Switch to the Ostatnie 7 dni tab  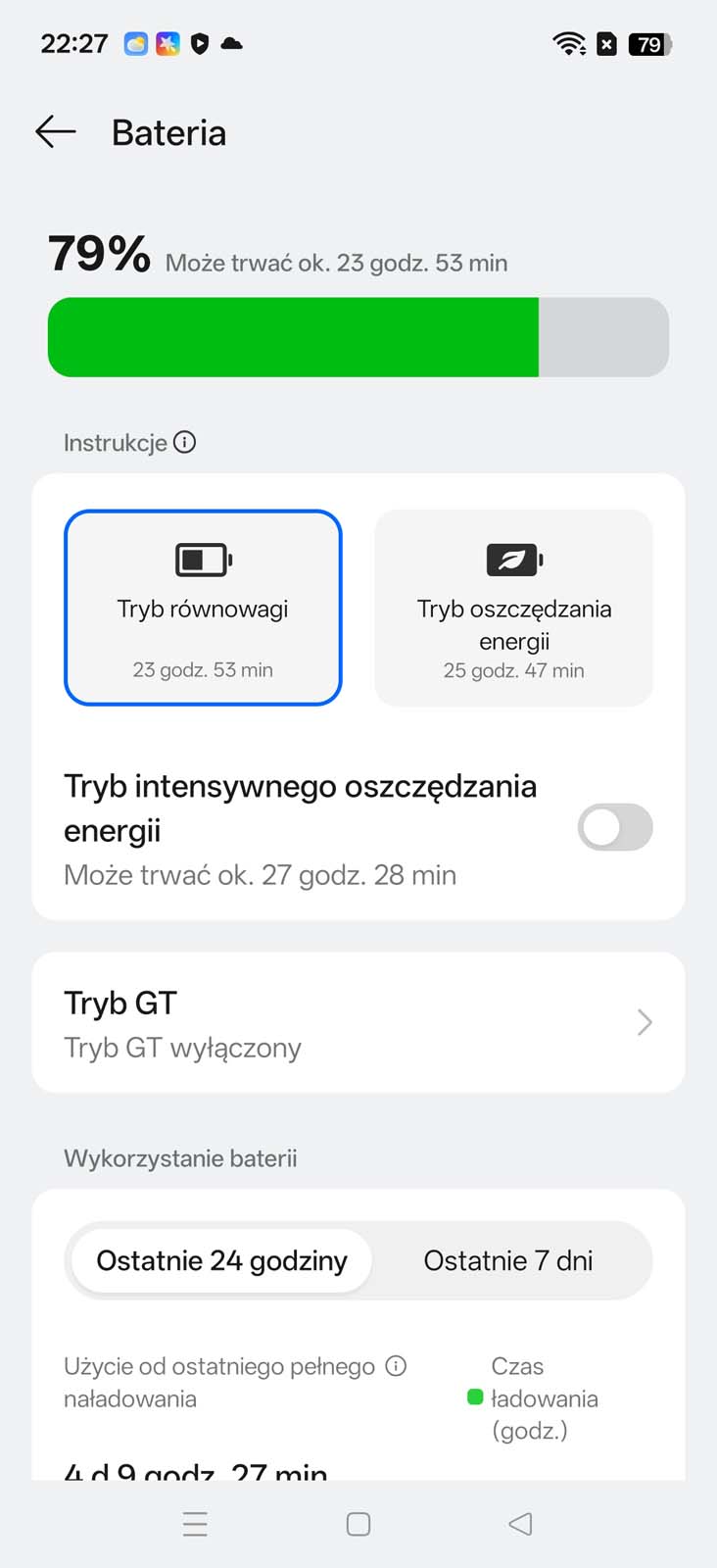[x=508, y=1260]
